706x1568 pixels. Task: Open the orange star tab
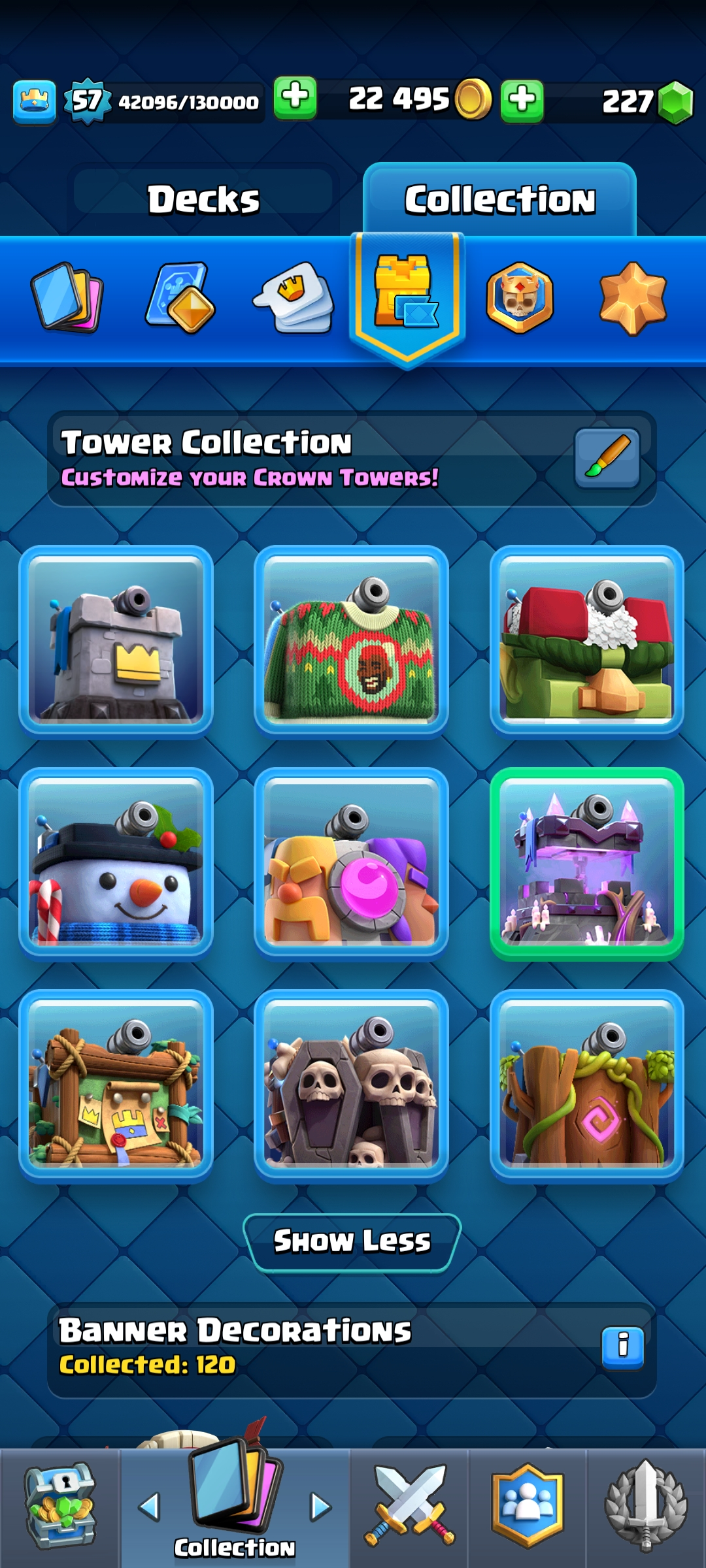pyautogui.click(x=633, y=297)
